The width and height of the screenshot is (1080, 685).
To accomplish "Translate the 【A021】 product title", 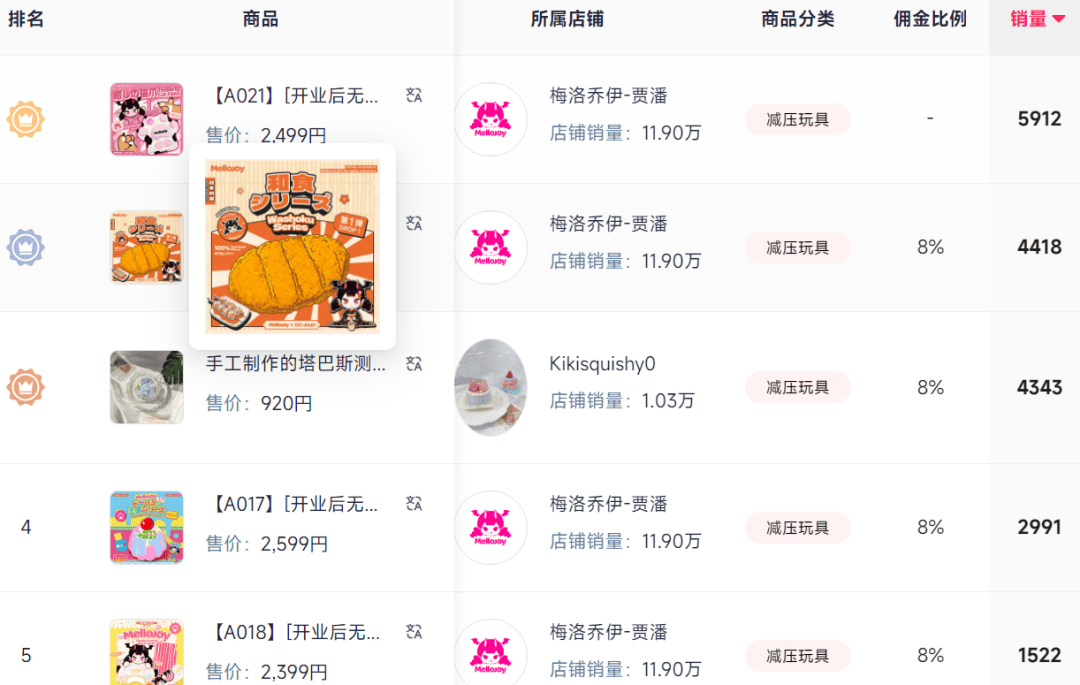I will (414, 96).
